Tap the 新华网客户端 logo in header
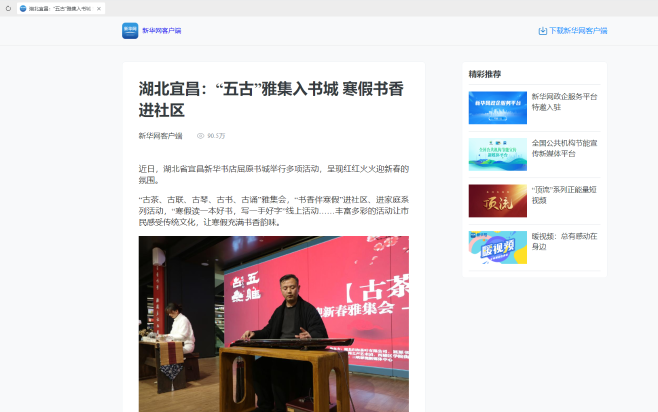This screenshot has width=658, height=412. [x=130, y=30]
